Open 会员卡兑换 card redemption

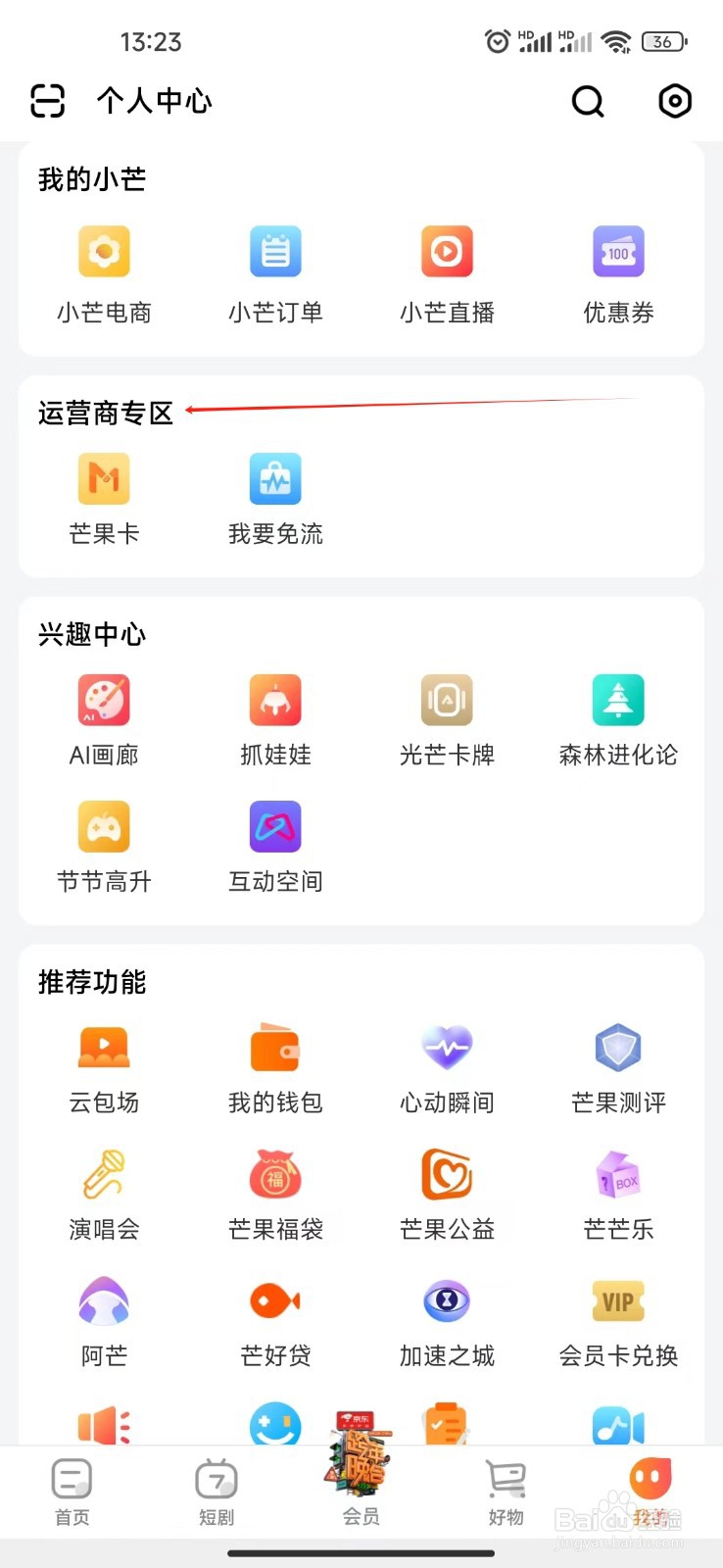pos(617,1320)
